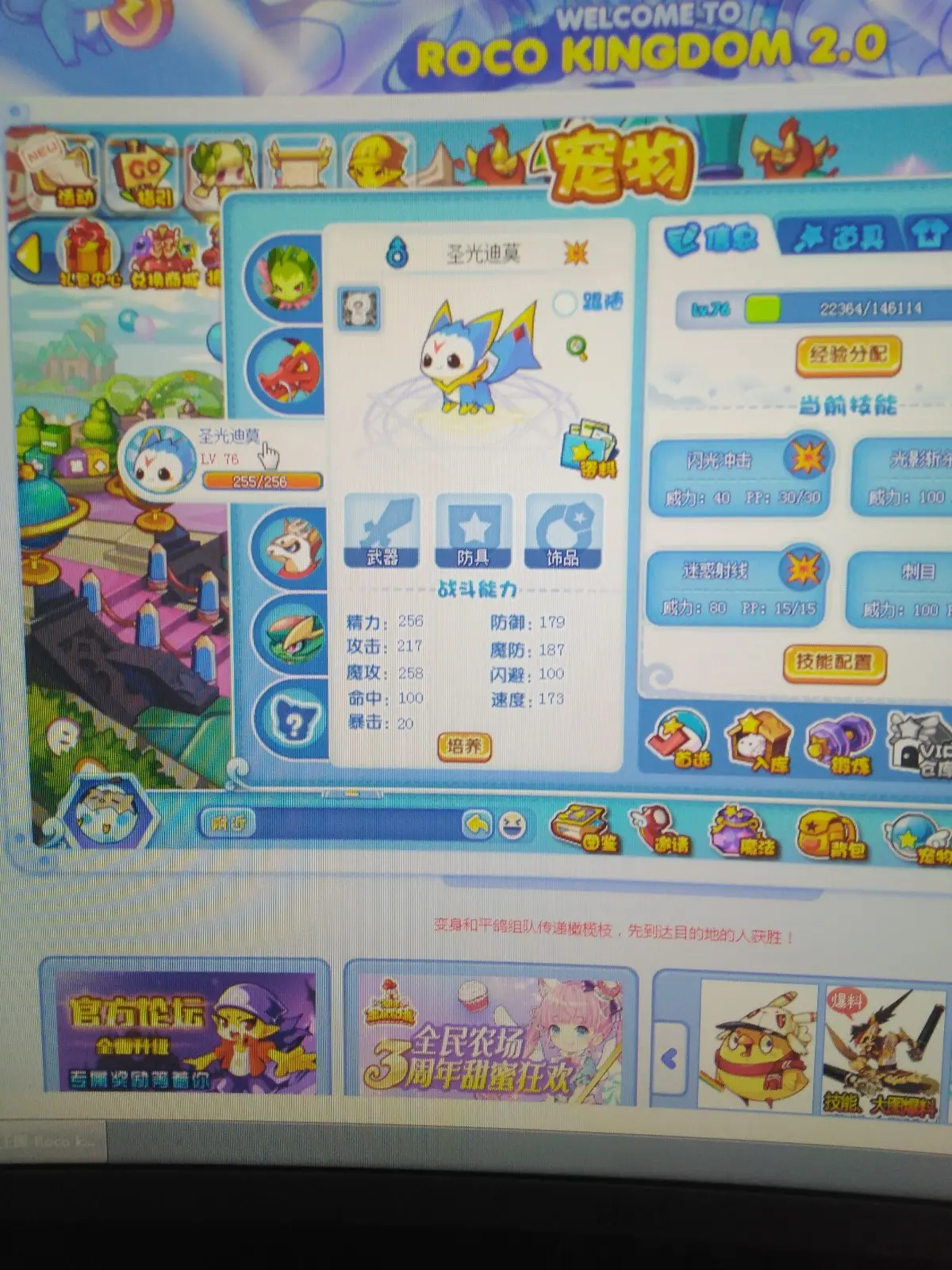
Task: Open the 魔法 magic menu
Action: click(741, 833)
